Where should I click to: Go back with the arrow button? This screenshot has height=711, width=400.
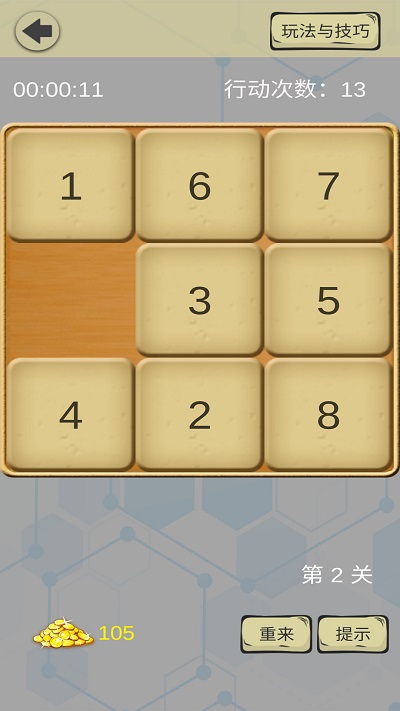tap(37, 31)
